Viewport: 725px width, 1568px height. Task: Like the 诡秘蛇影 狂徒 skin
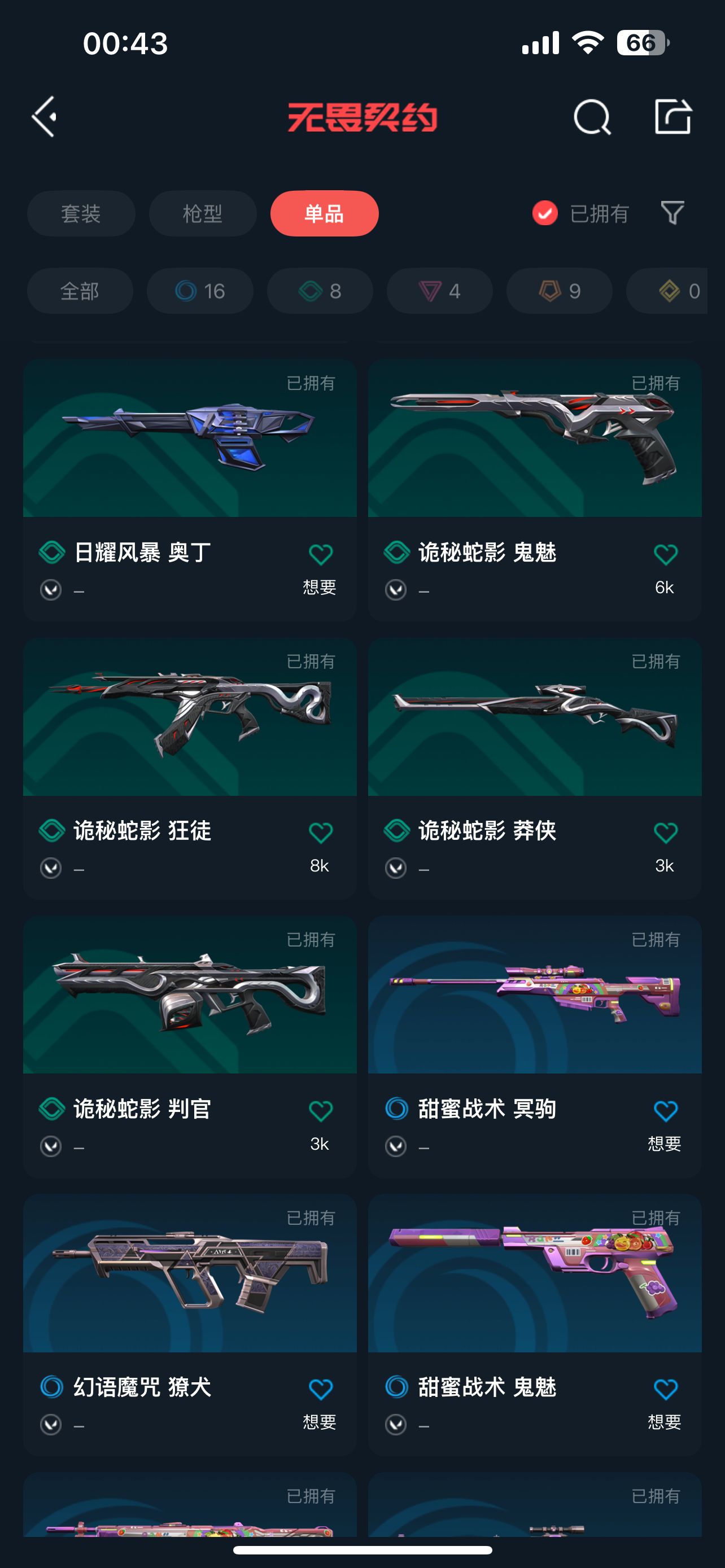point(320,833)
